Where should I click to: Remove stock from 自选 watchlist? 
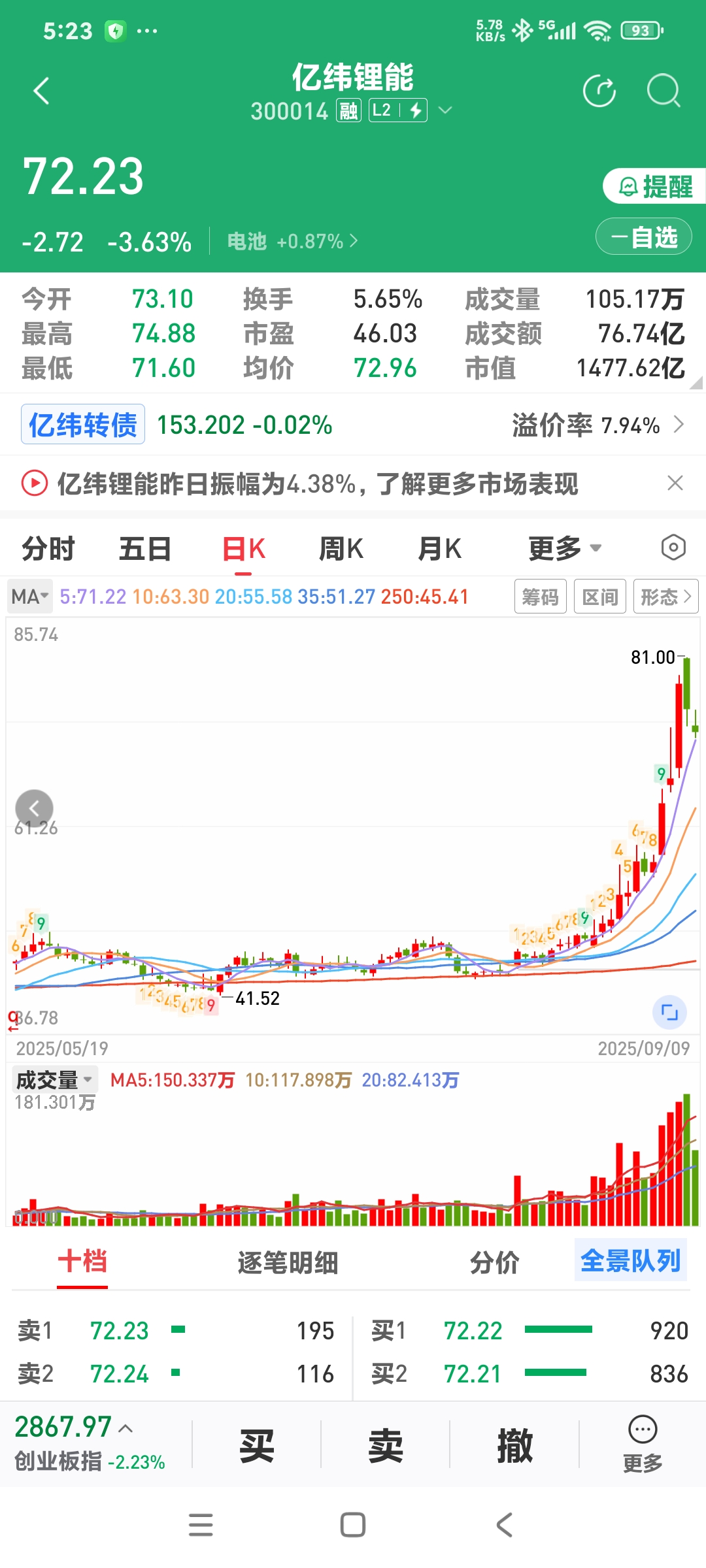643,237
